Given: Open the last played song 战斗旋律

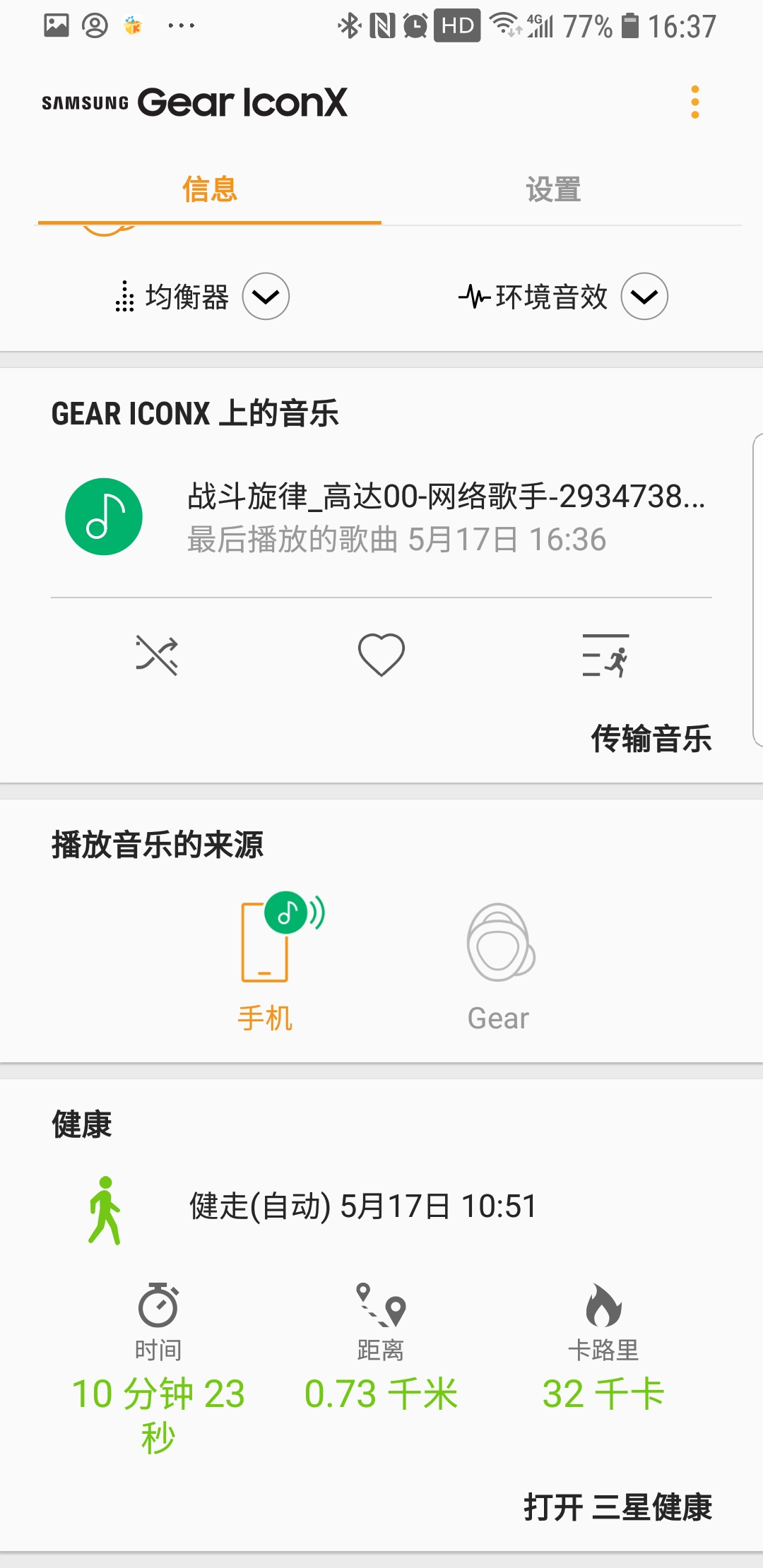Looking at the screenshot, I should [x=381, y=517].
